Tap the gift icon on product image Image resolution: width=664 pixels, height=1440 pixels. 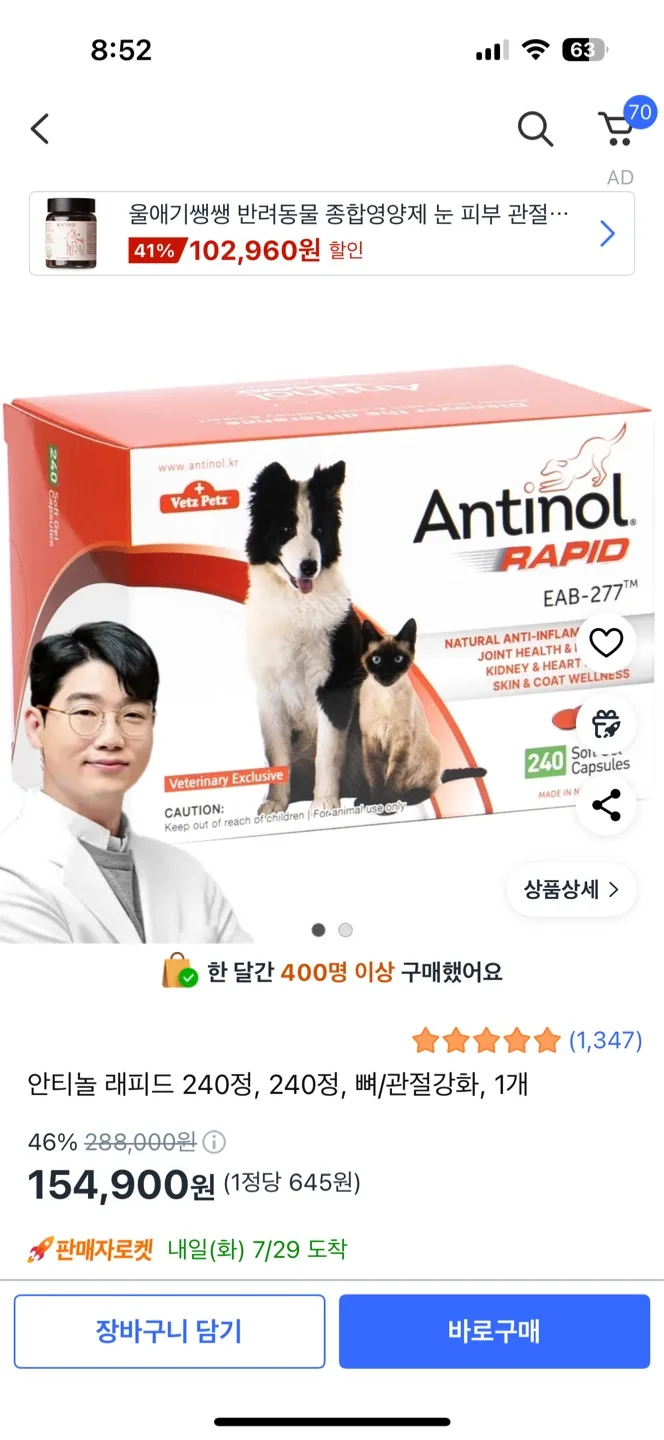[x=606, y=723]
